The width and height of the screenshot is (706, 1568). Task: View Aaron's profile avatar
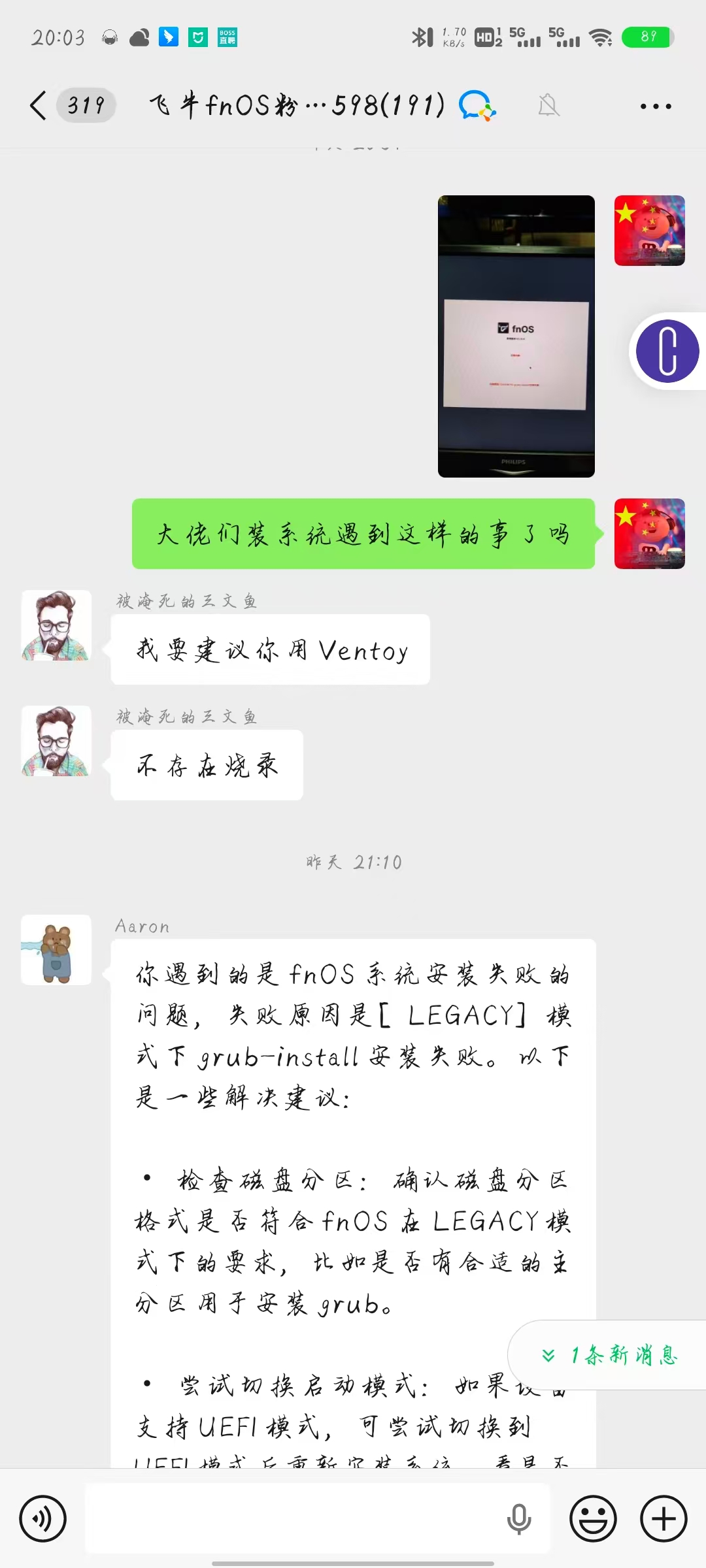56,949
